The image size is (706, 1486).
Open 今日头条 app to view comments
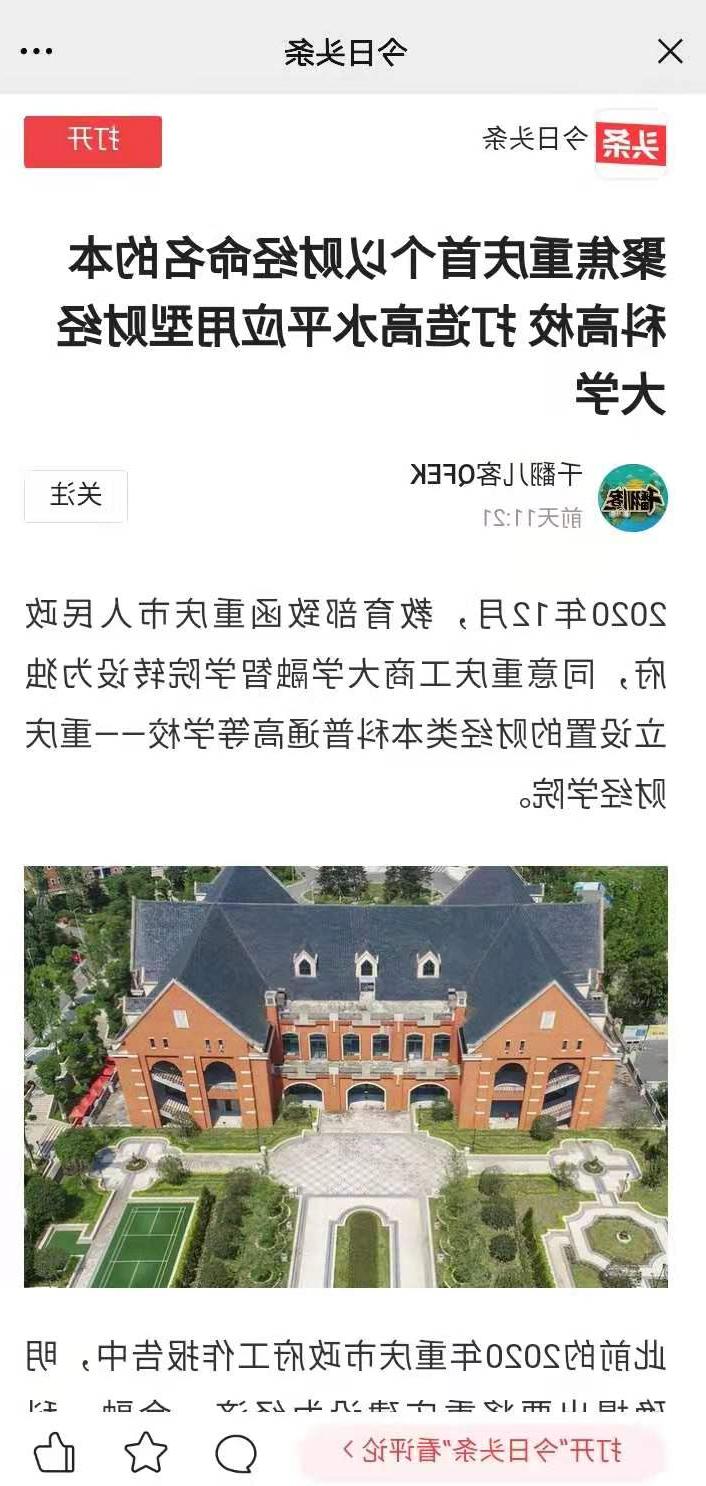(482, 1452)
